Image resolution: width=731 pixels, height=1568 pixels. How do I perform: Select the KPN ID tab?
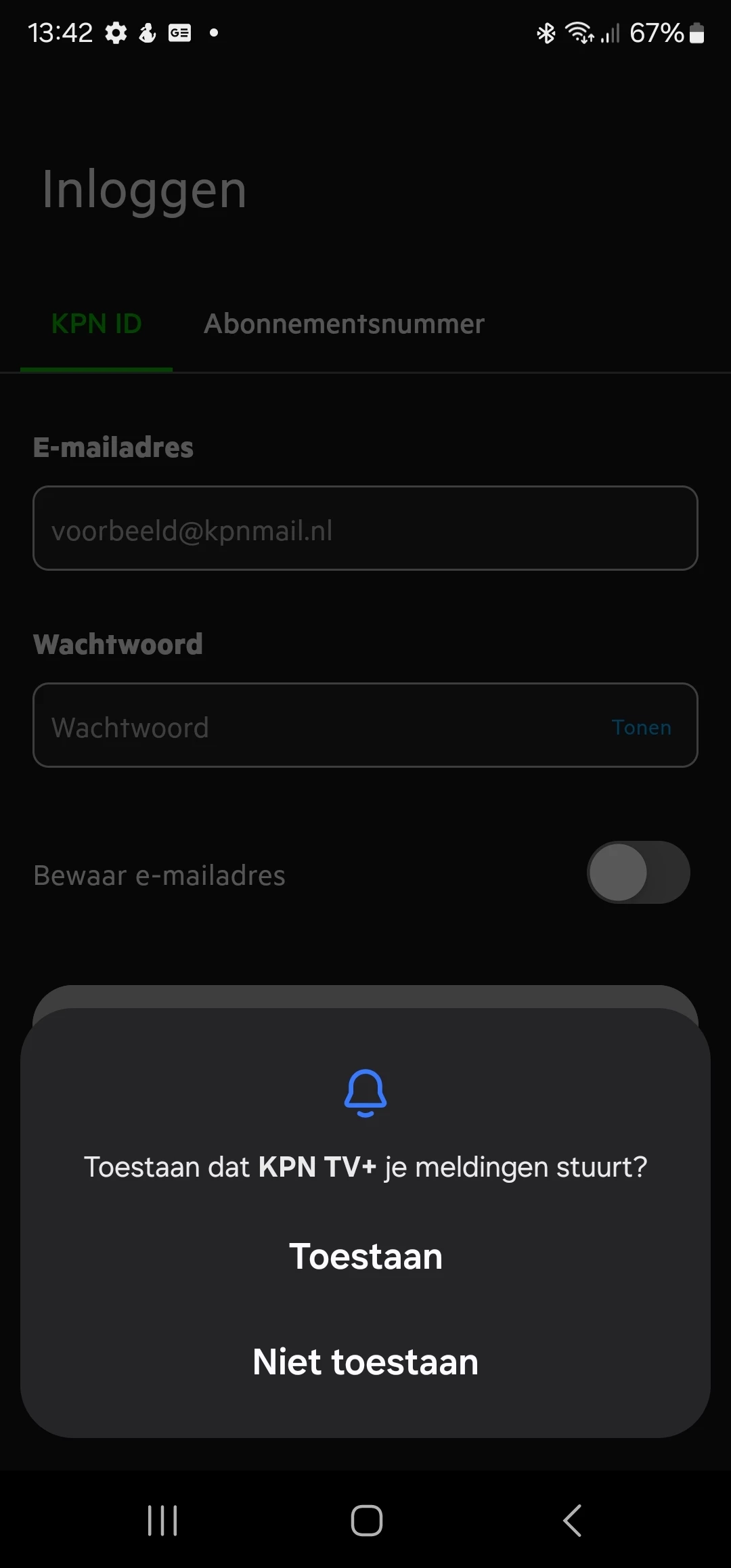[x=96, y=324]
